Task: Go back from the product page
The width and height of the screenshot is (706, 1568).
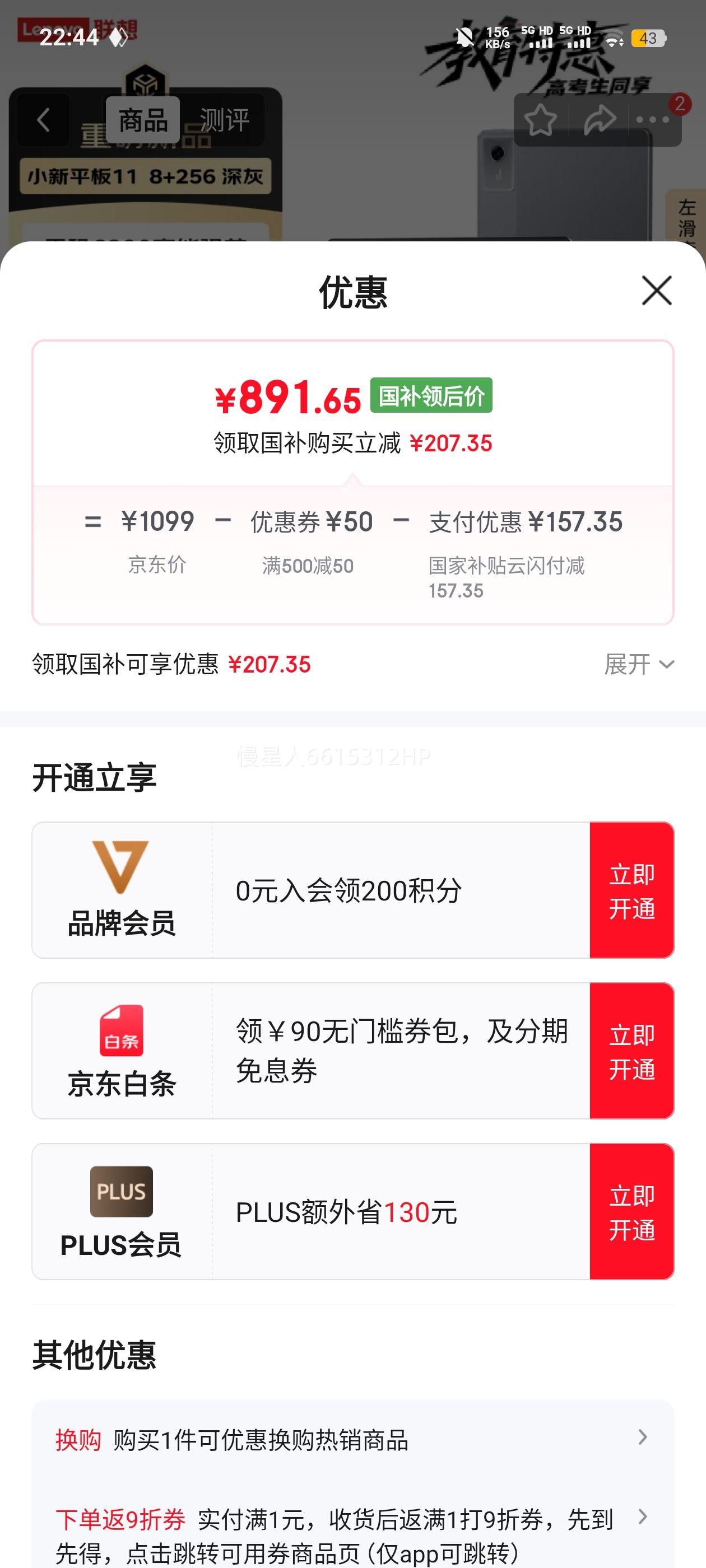Action: (43, 120)
